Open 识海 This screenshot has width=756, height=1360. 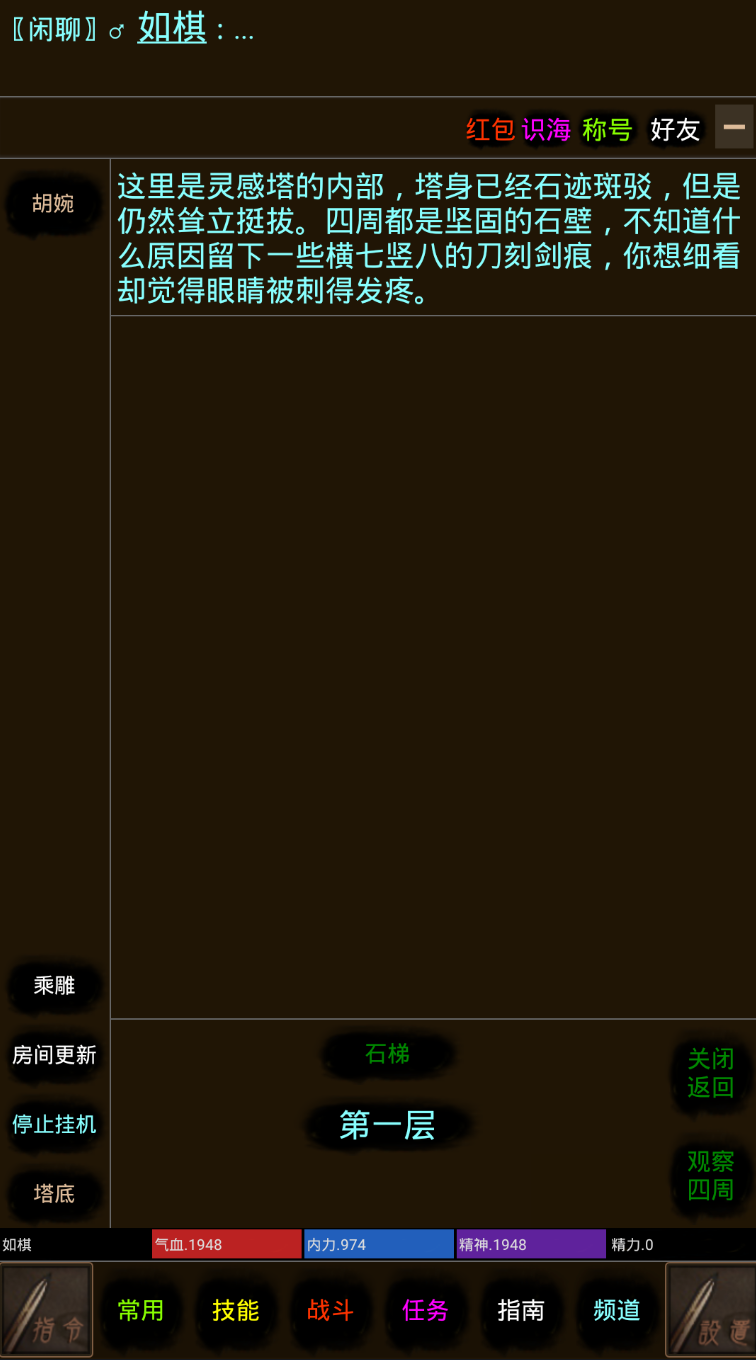(x=547, y=129)
